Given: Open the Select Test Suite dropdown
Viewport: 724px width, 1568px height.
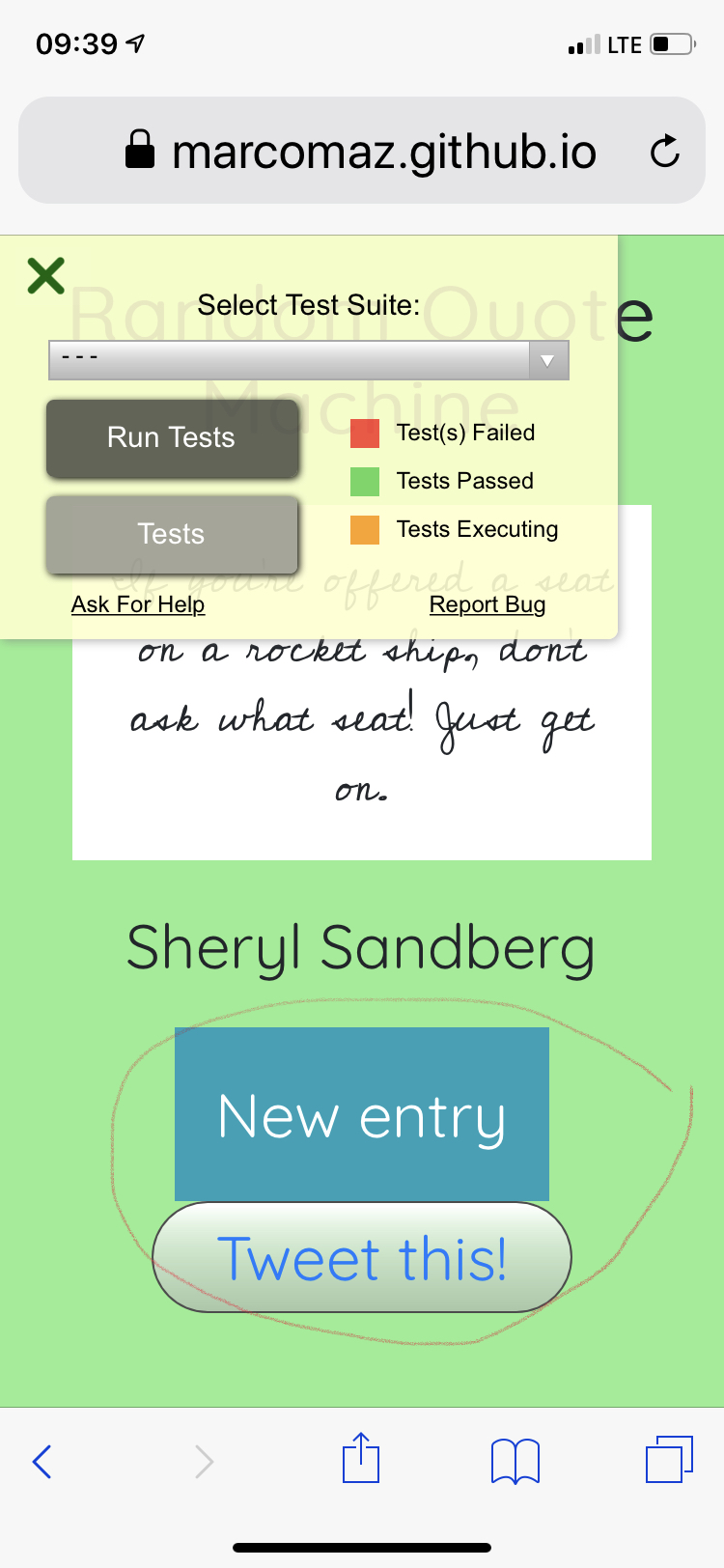Looking at the screenshot, I should click(x=309, y=360).
